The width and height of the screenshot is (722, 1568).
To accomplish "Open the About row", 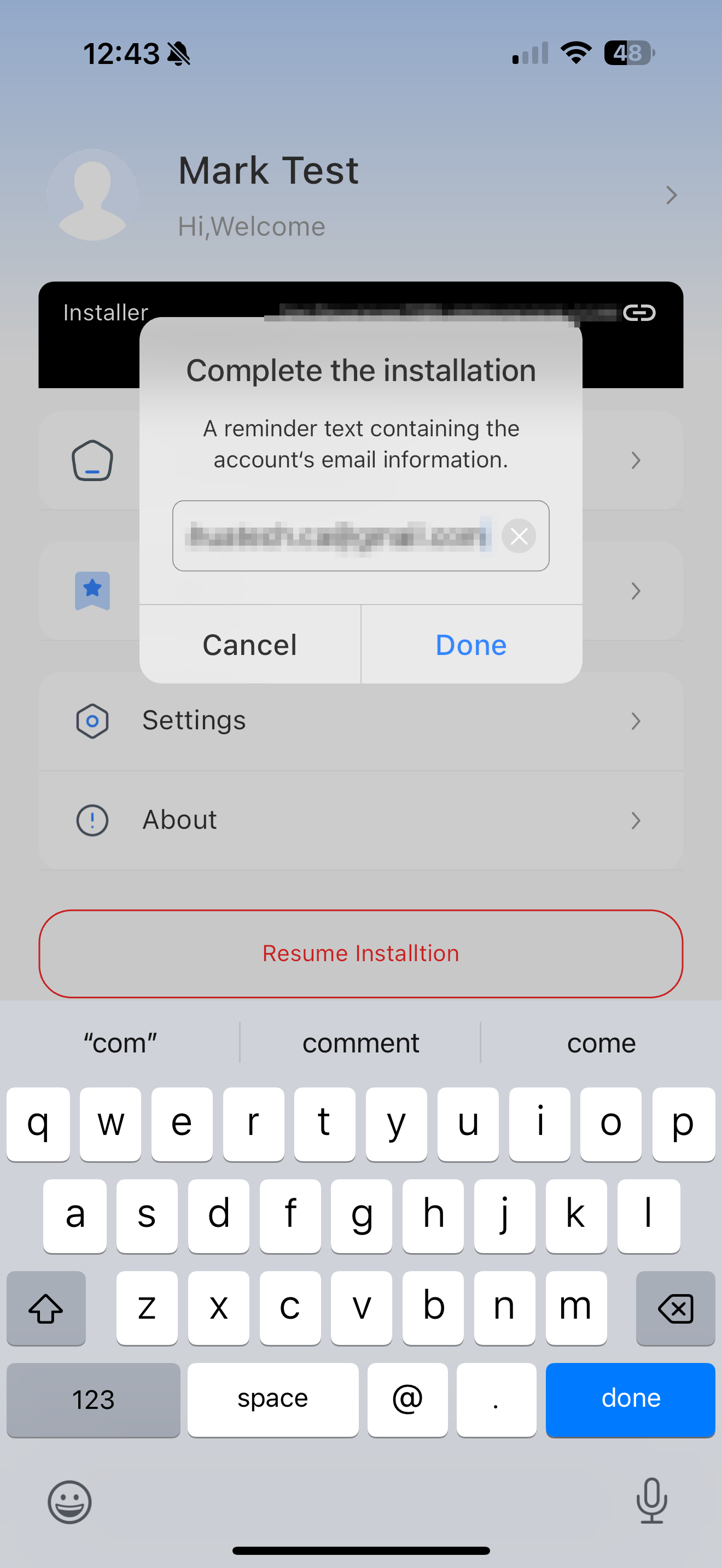I will pyautogui.click(x=360, y=820).
